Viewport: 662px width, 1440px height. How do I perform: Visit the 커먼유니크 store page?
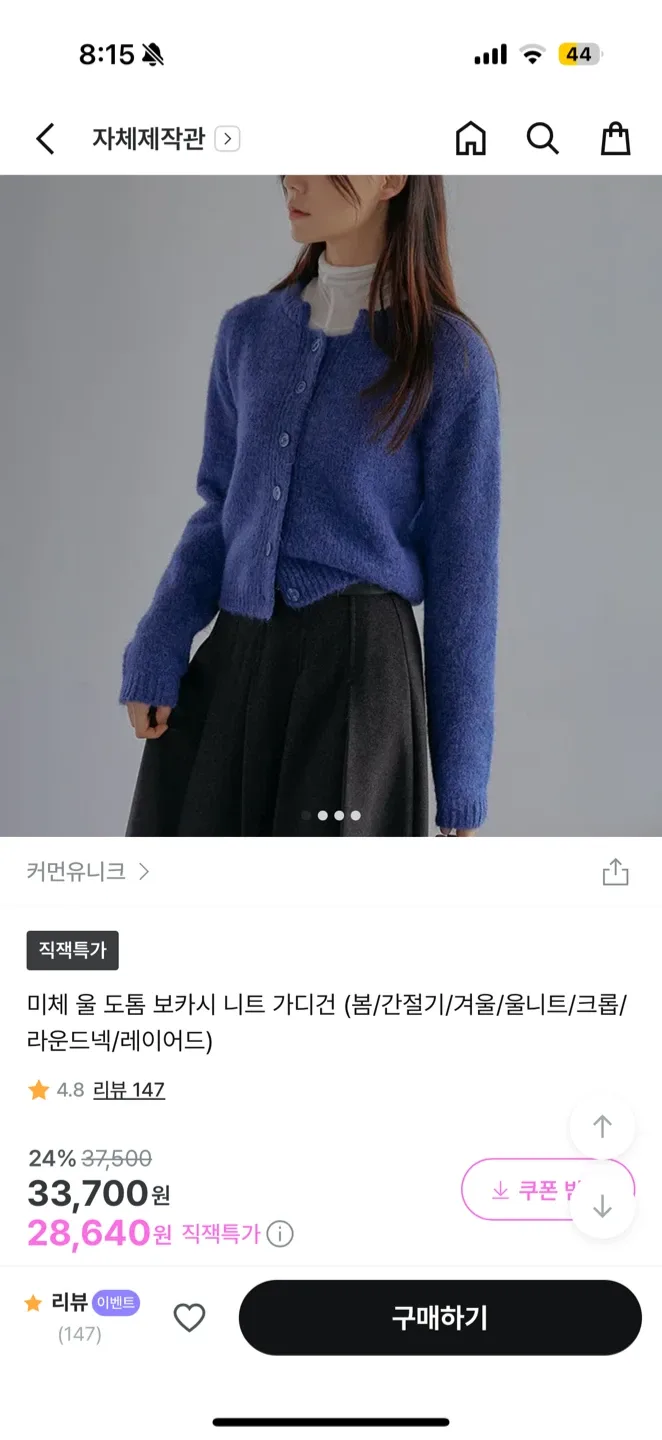(88, 872)
